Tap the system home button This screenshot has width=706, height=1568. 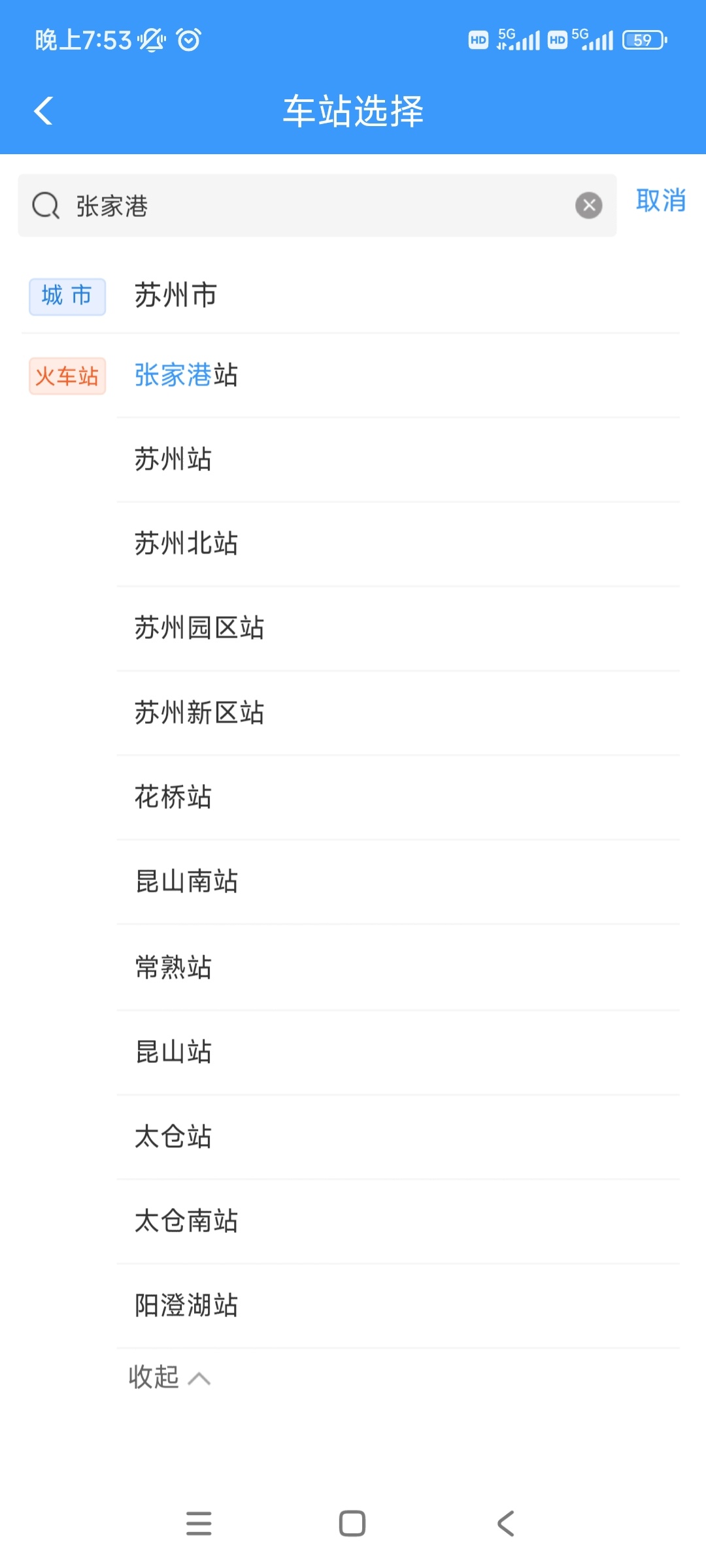click(352, 1524)
